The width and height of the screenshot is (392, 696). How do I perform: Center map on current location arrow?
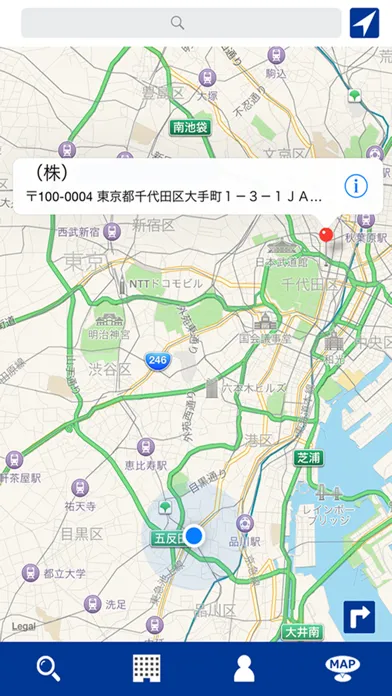pos(364,23)
